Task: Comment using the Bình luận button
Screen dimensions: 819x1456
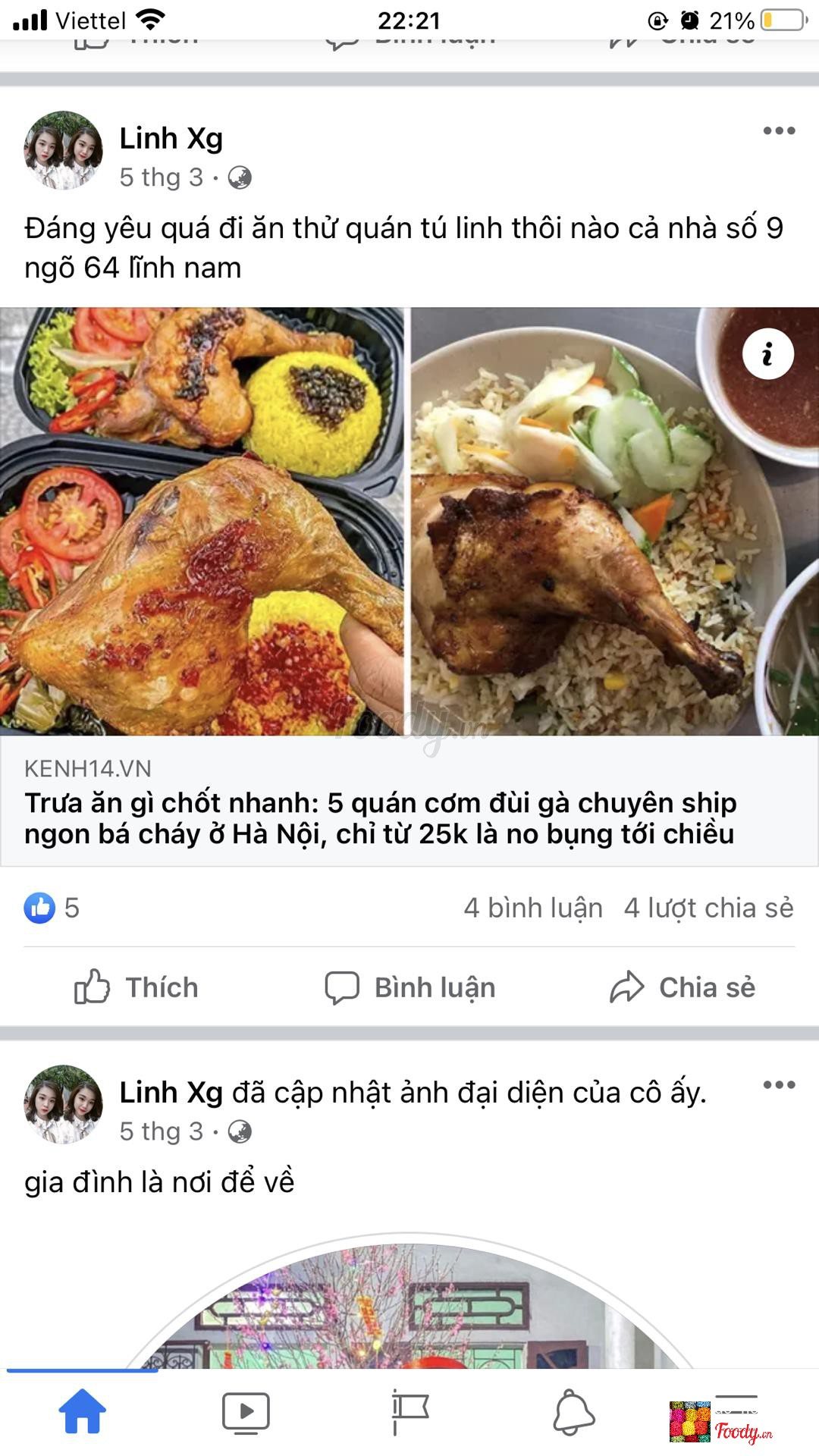Action: (x=409, y=987)
